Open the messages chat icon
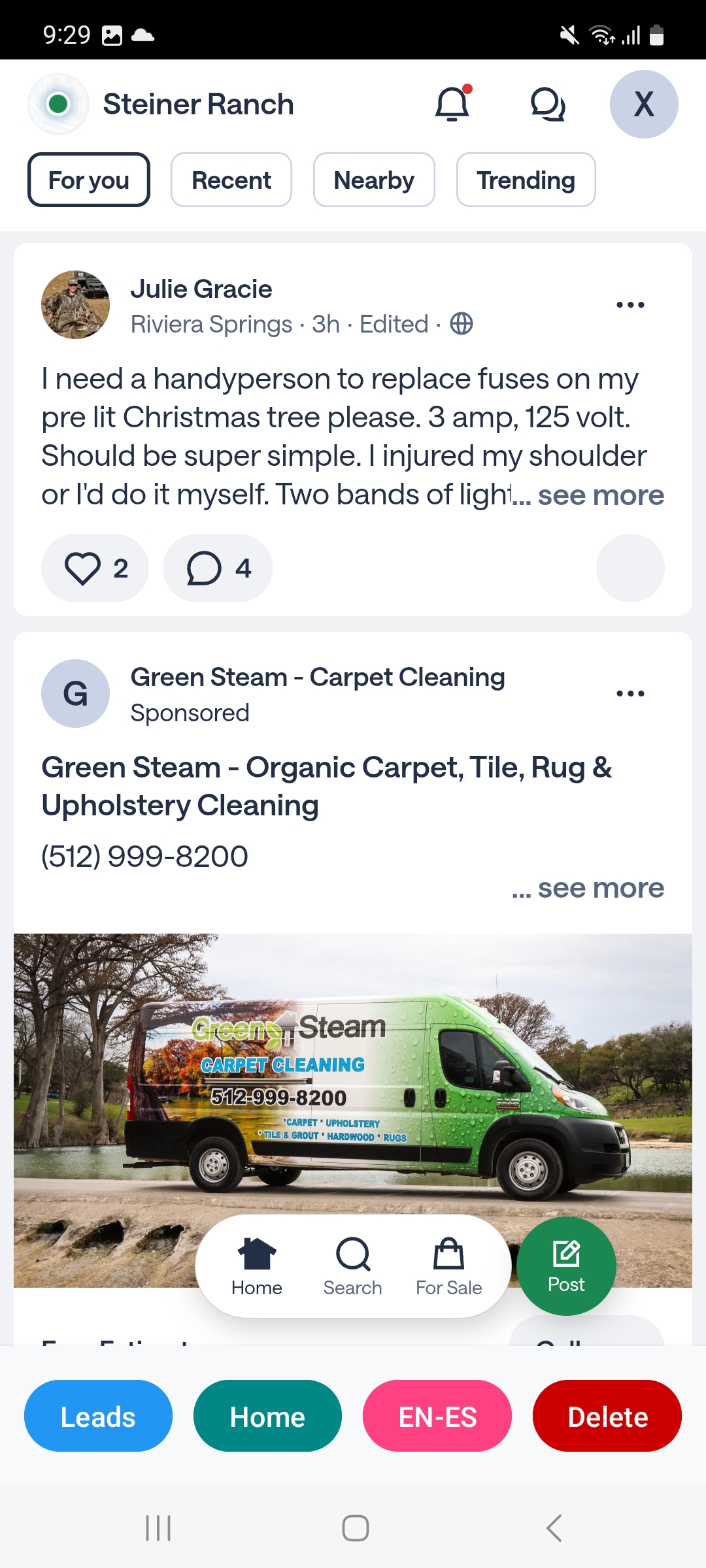The image size is (706, 1568). coord(547,105)
